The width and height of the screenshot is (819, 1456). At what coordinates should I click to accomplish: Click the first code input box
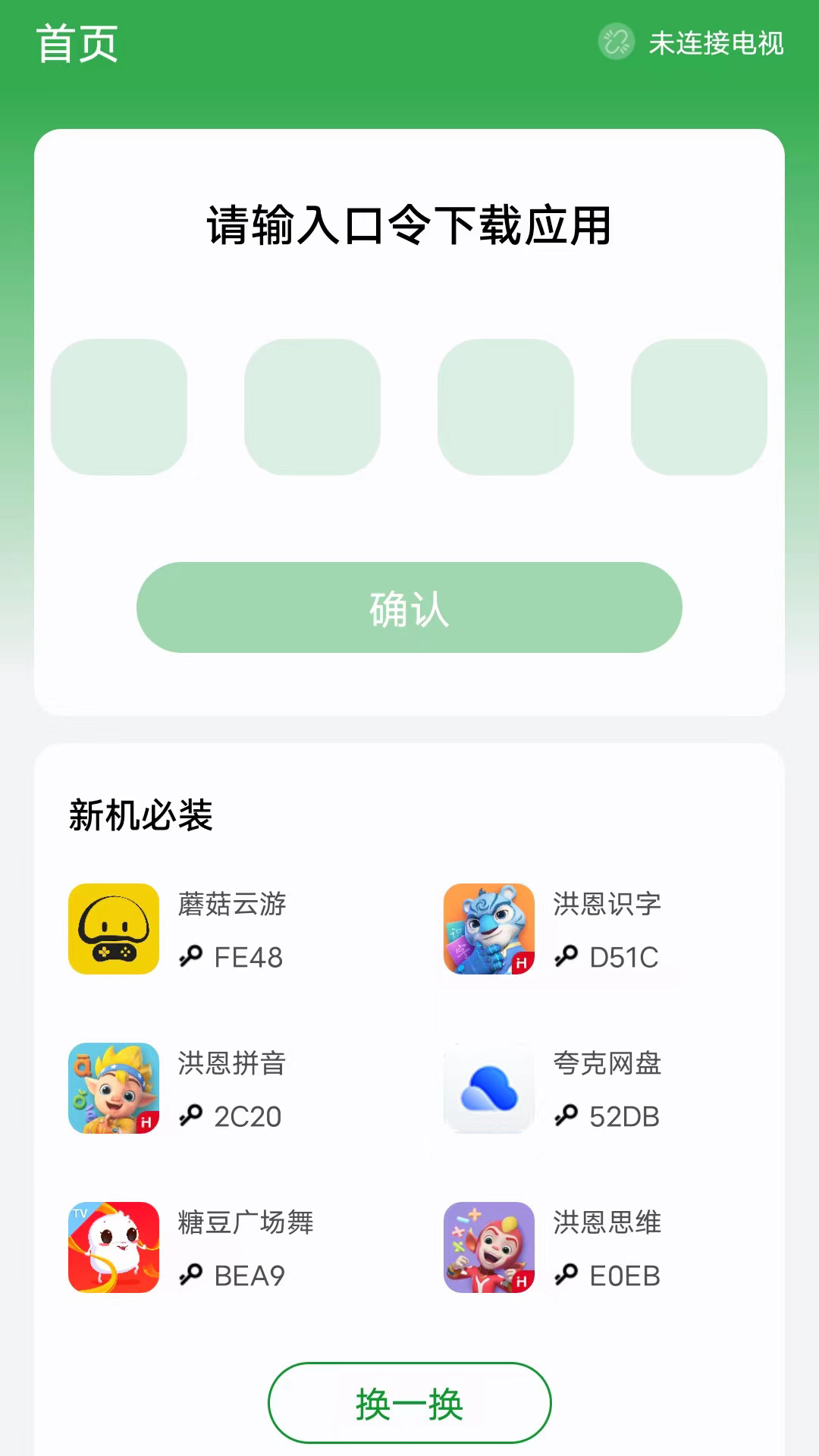point(121,406)
